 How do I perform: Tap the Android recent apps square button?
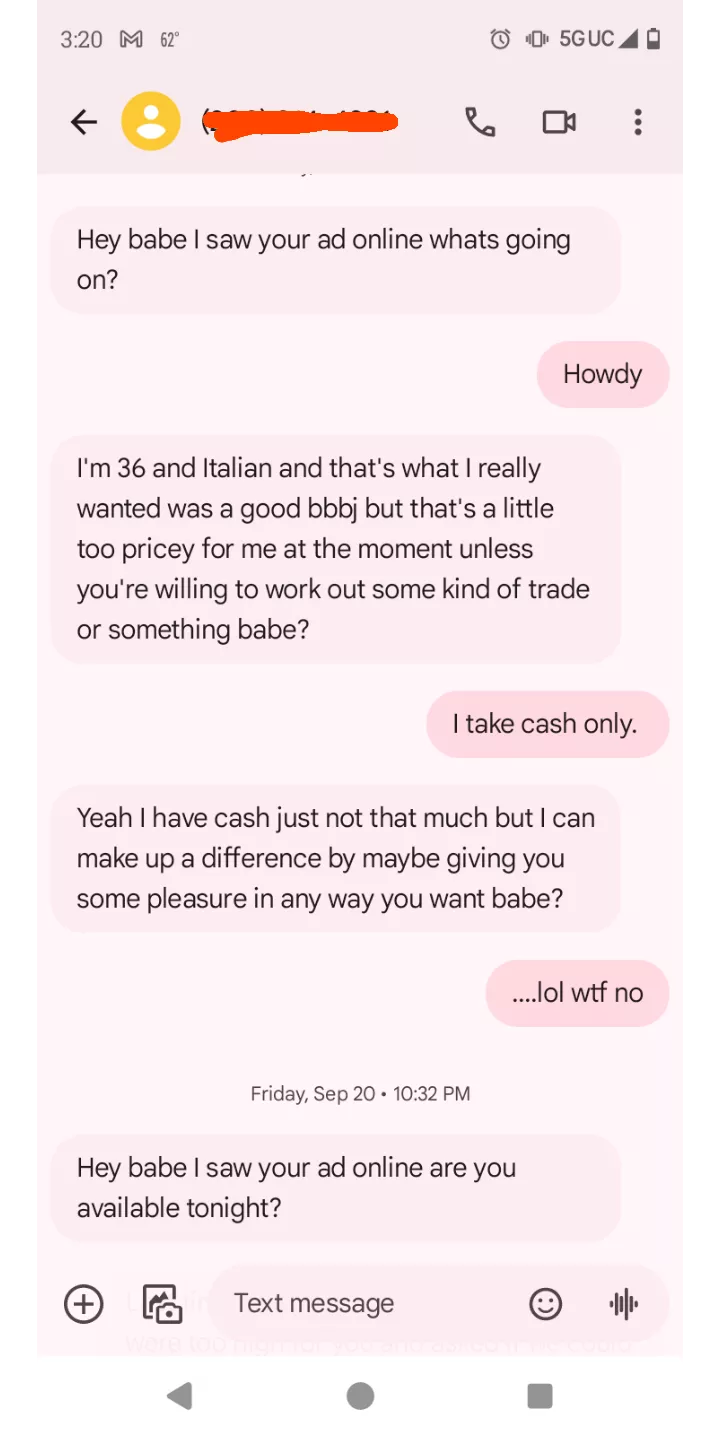pos(539,1395)
